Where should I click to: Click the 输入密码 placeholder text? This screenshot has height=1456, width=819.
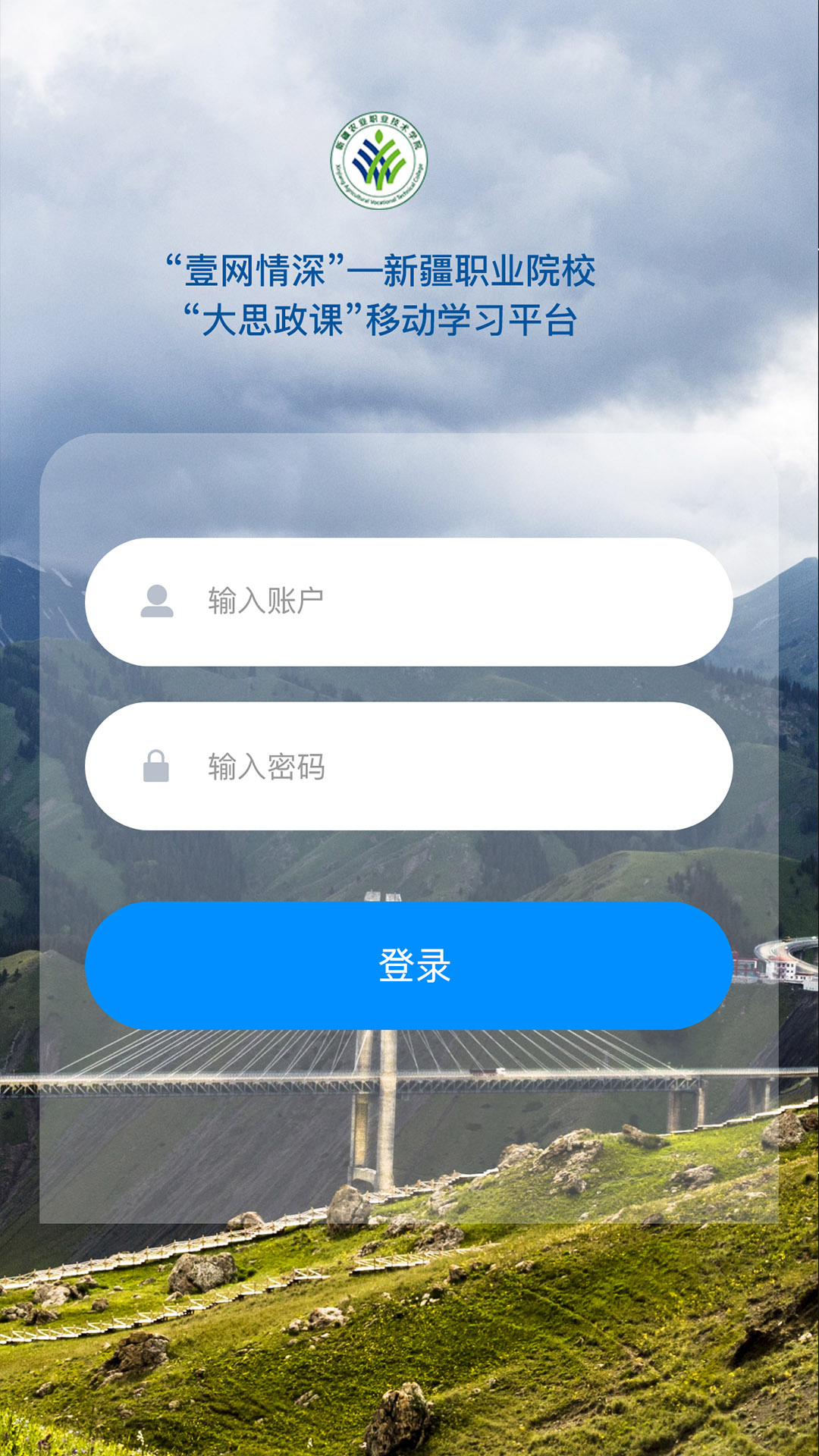click(x=267, y=768)
